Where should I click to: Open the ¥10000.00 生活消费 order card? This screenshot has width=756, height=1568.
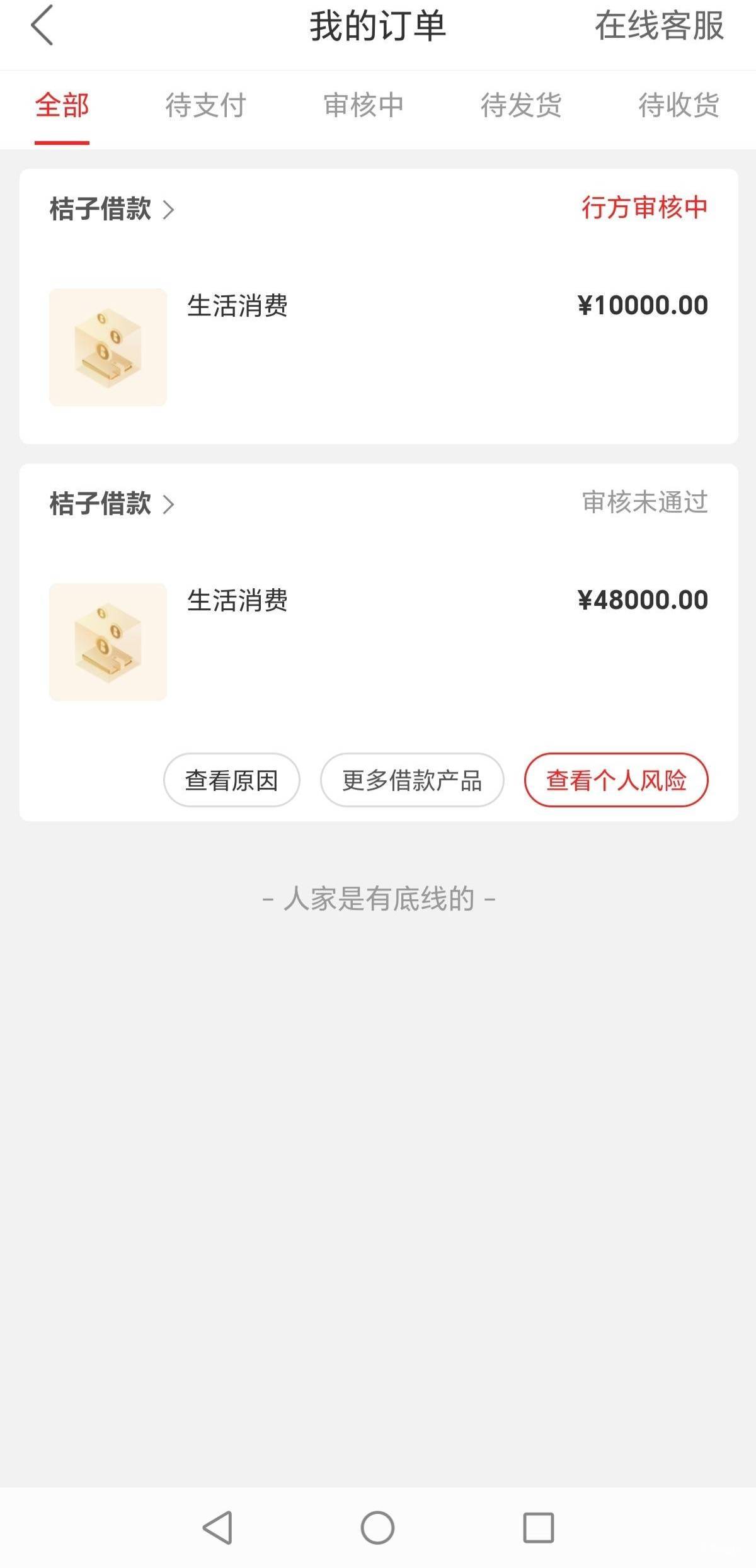click(378, 346)
